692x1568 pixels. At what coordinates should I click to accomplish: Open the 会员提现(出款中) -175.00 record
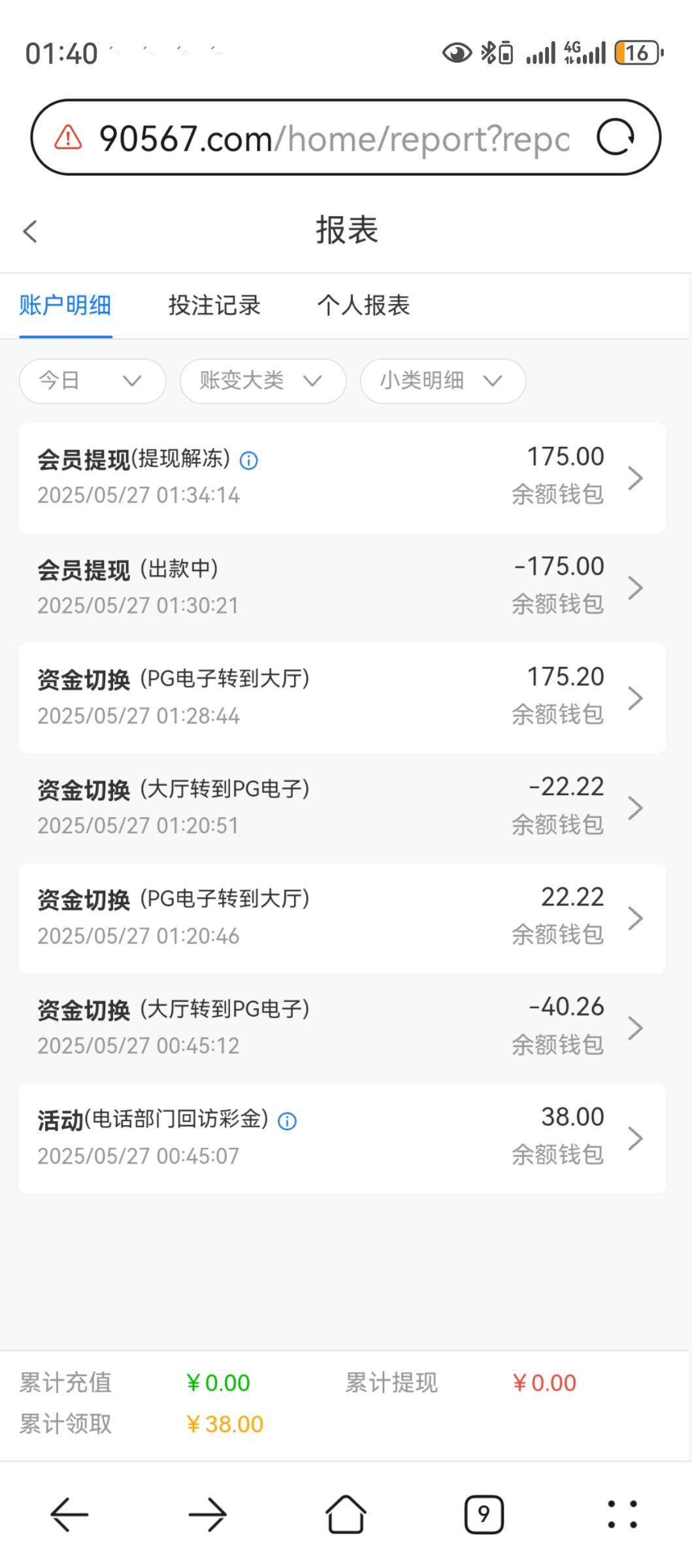tap(342, 587)
